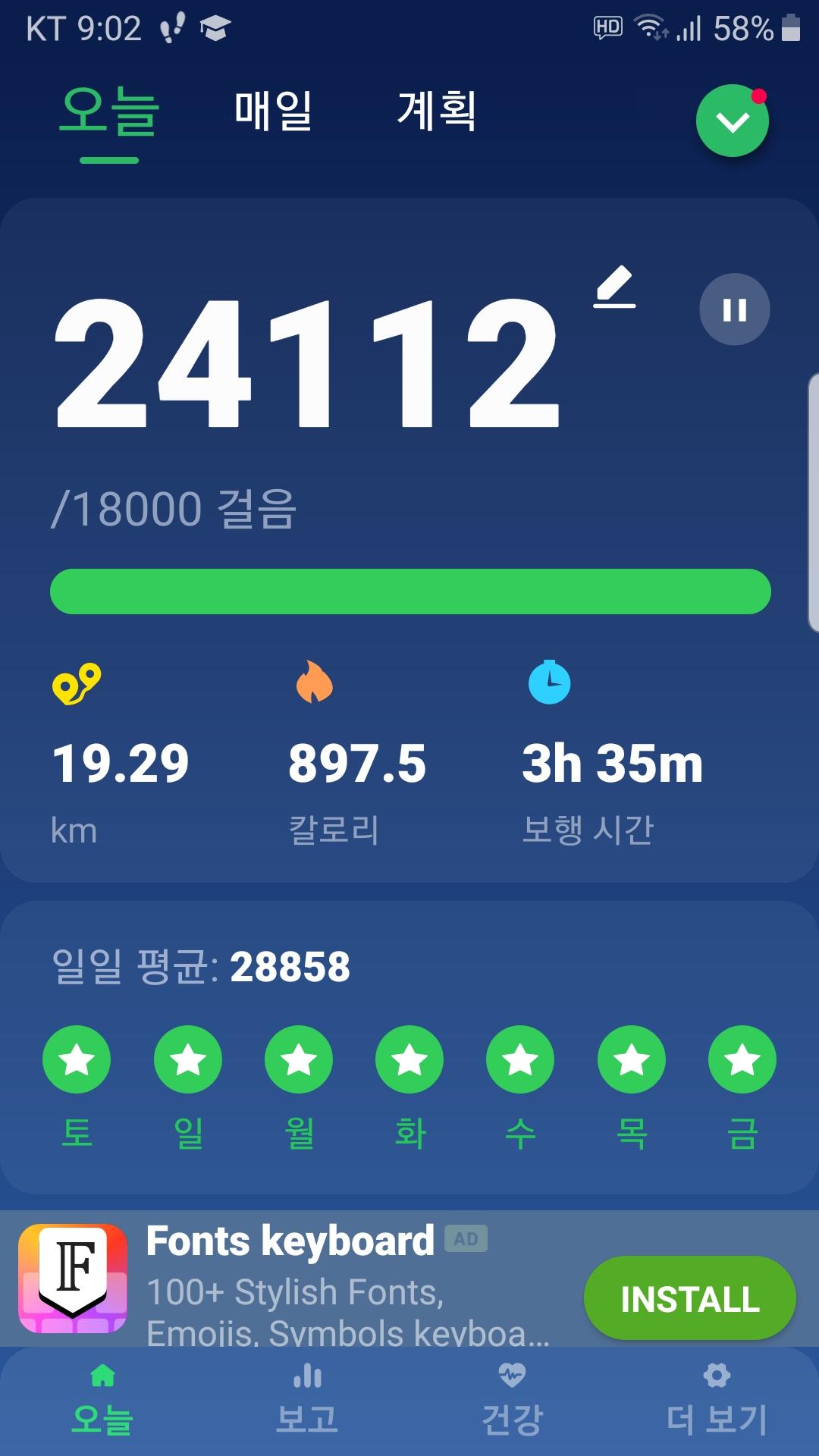Open the 더 보기 more tab
The image size is (819, 1456).
[x=717, y=1401]
